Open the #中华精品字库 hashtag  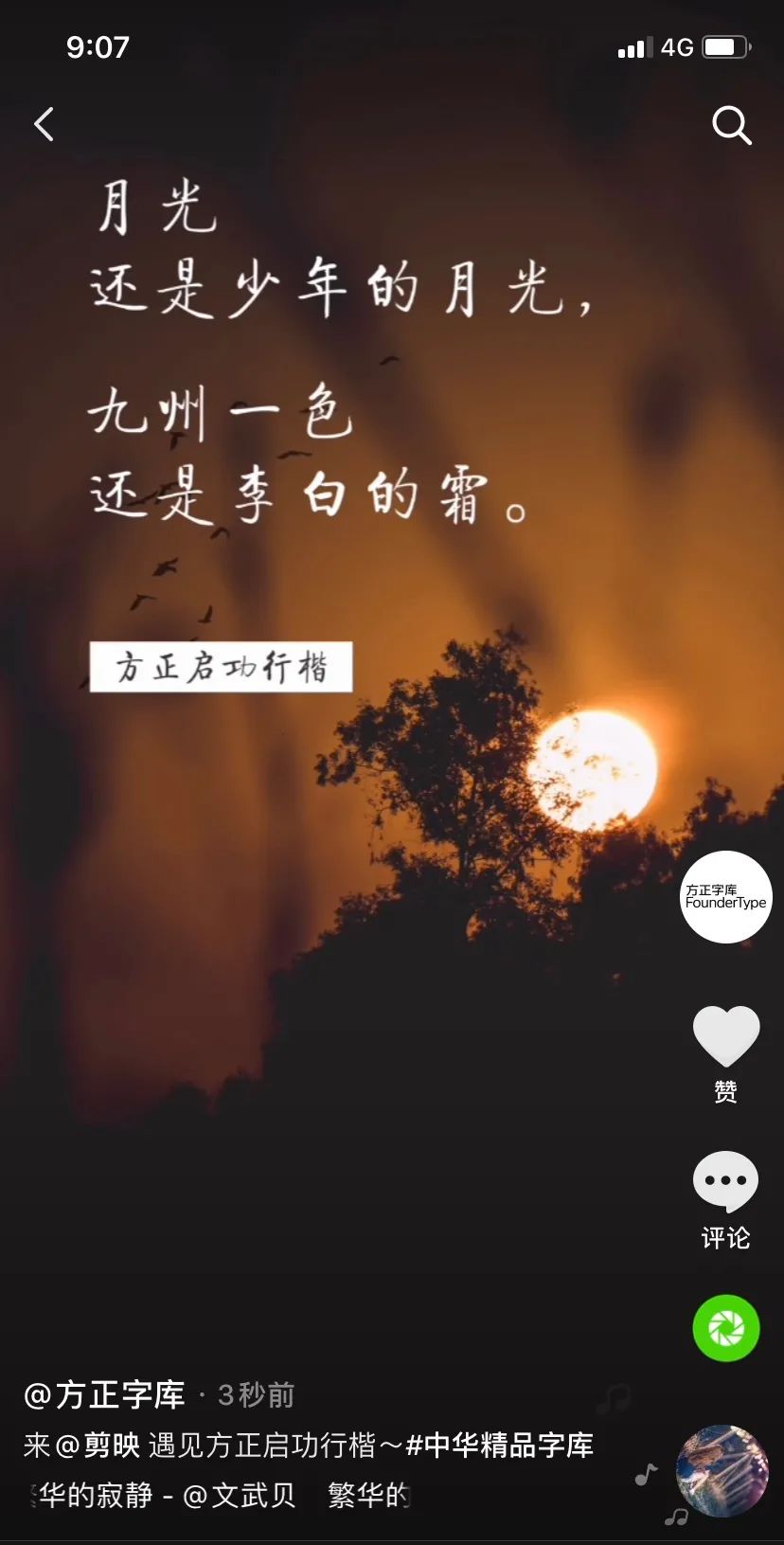pos(499,1445)
